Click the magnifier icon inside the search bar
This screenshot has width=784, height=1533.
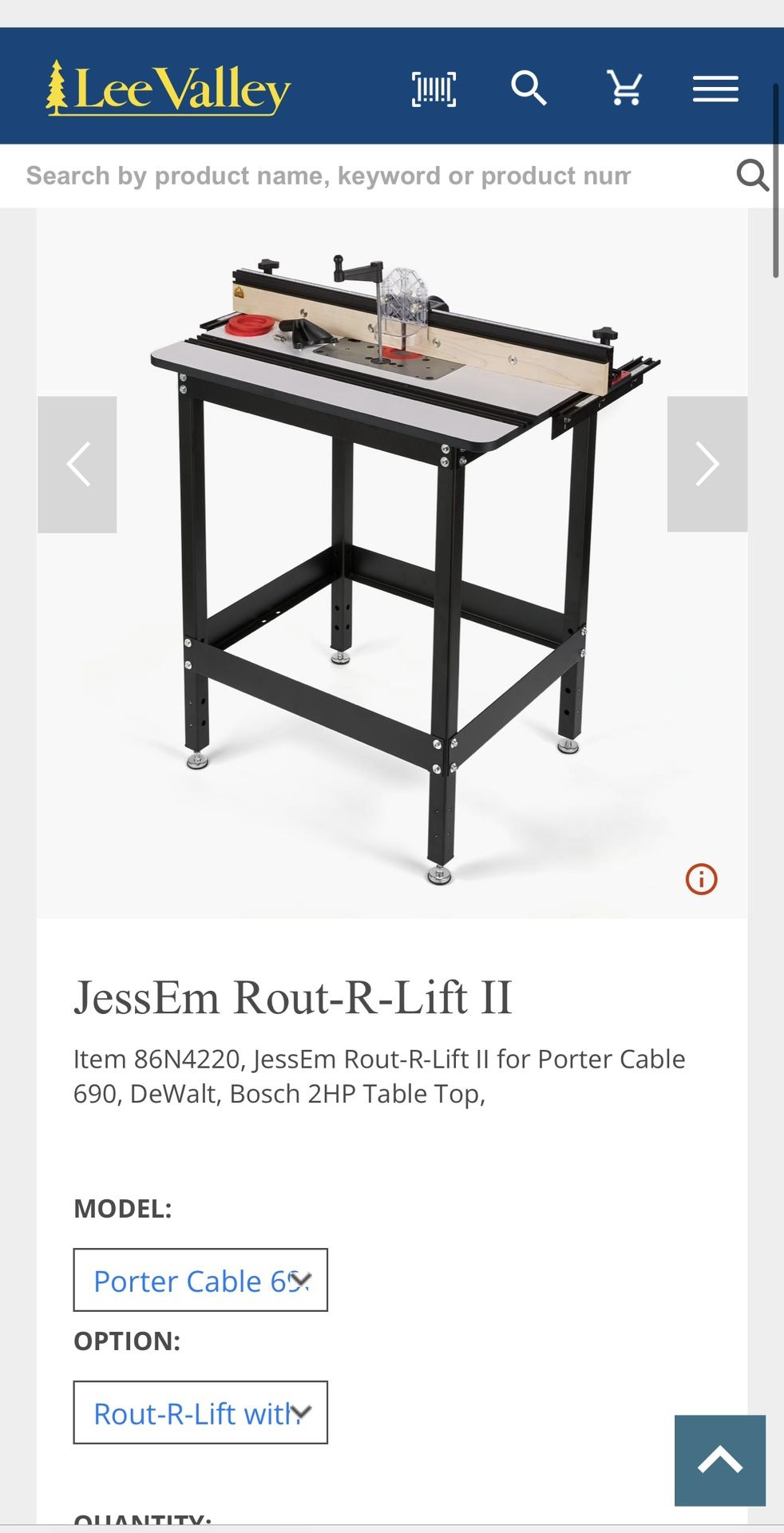(751, 175)
